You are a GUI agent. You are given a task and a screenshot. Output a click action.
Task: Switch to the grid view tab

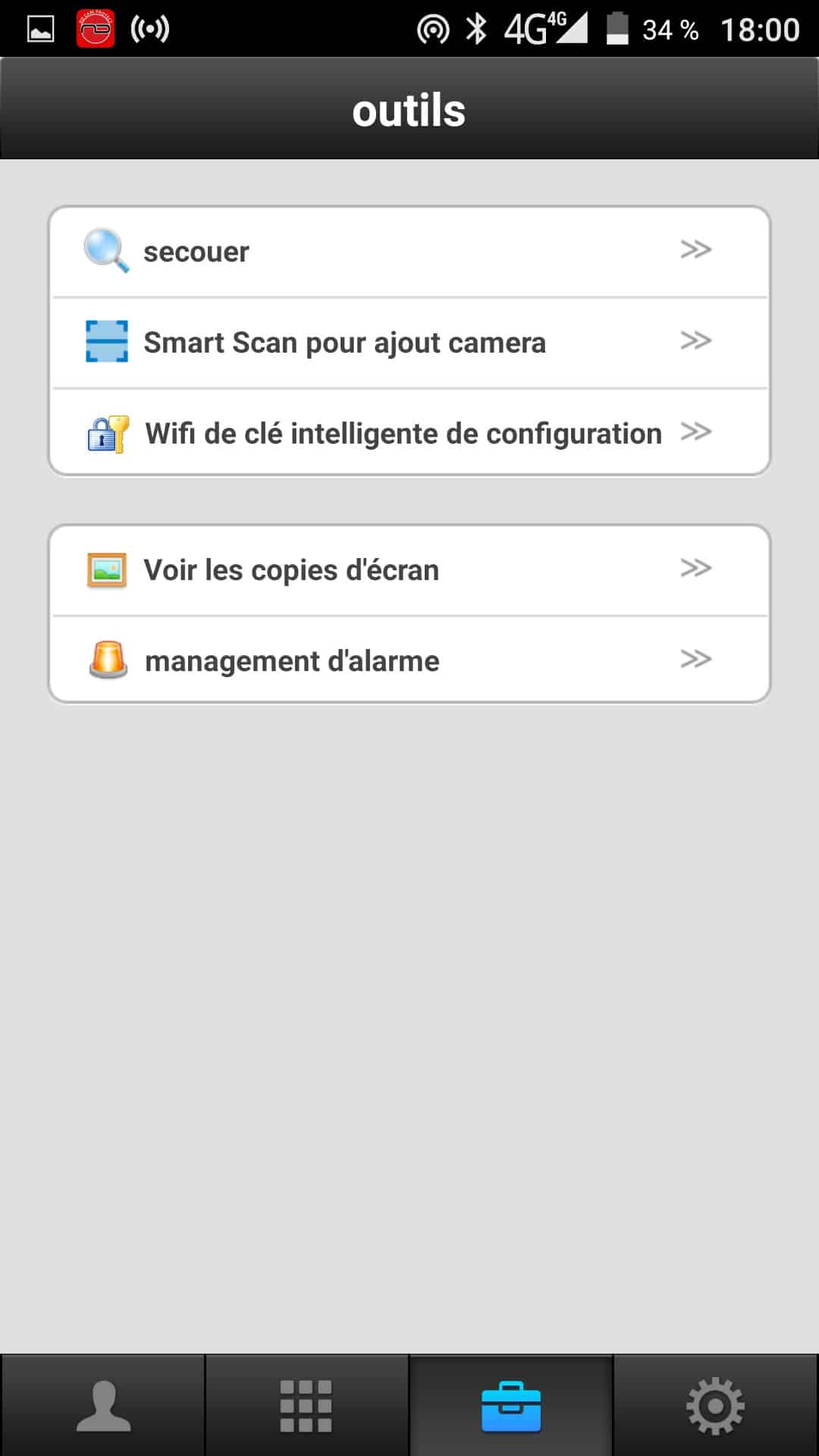click(306, 1406)
